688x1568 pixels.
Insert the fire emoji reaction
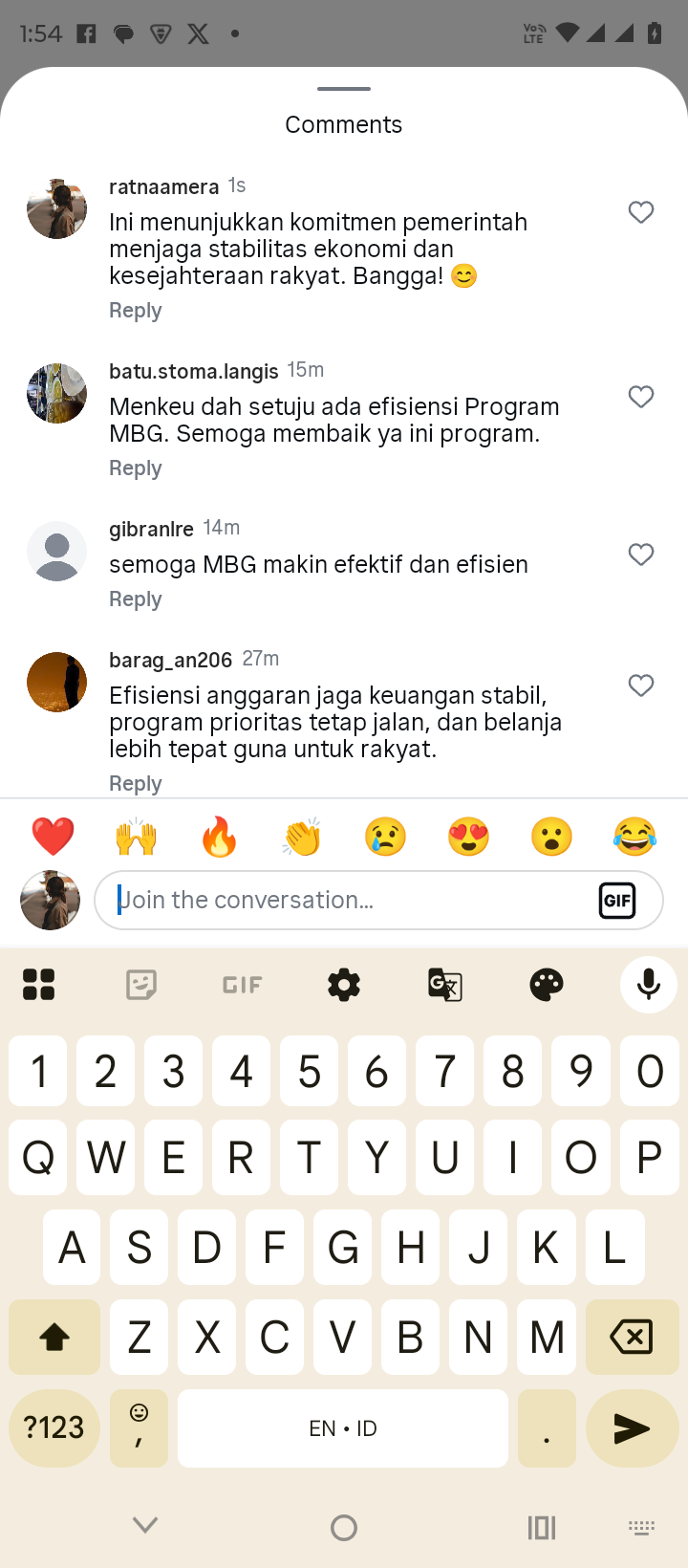click(219, 837)
